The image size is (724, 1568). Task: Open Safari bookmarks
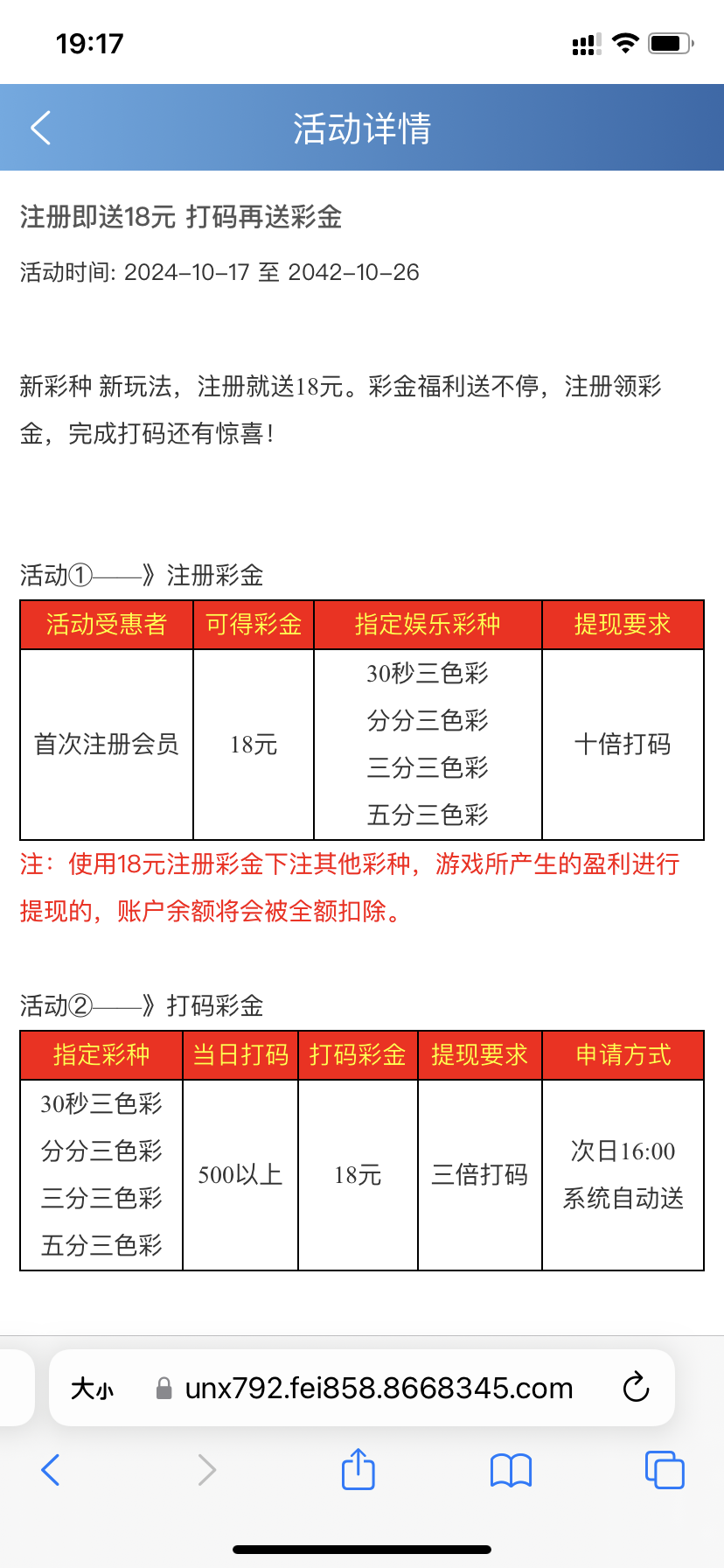[x=512, y=1470]
